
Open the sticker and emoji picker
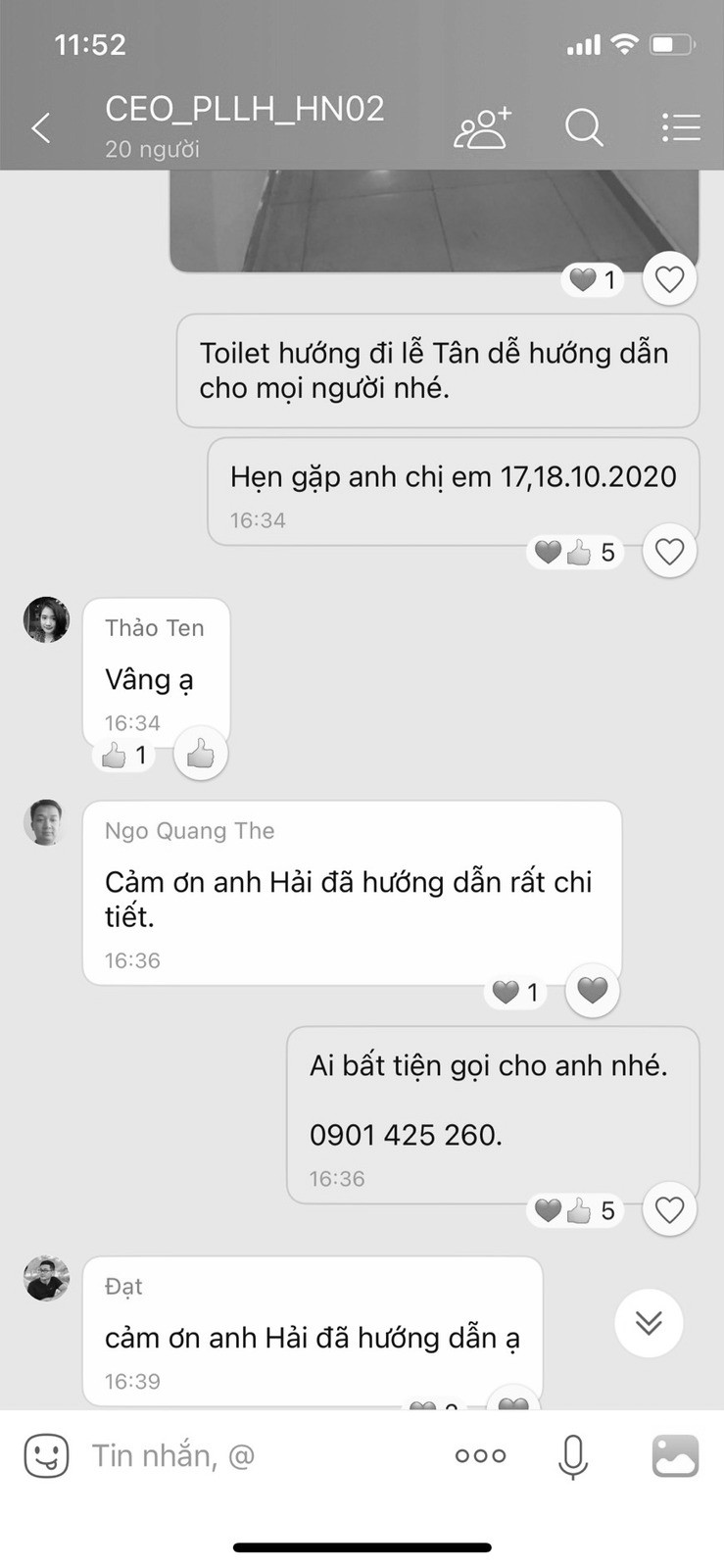pos(46,1455)
